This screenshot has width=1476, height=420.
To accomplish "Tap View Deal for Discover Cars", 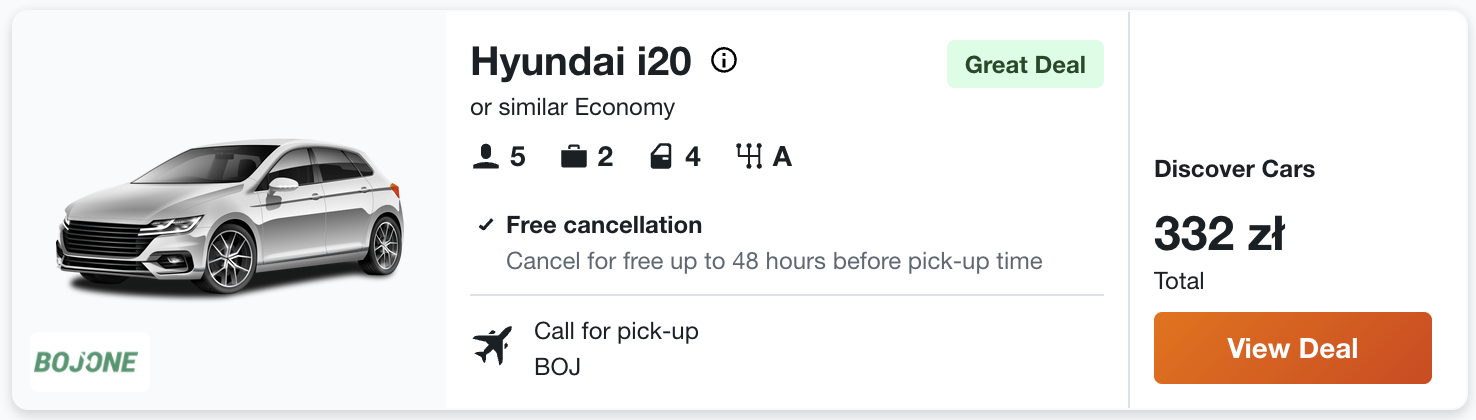I will pyautogui.click(x=1292, y=348).
